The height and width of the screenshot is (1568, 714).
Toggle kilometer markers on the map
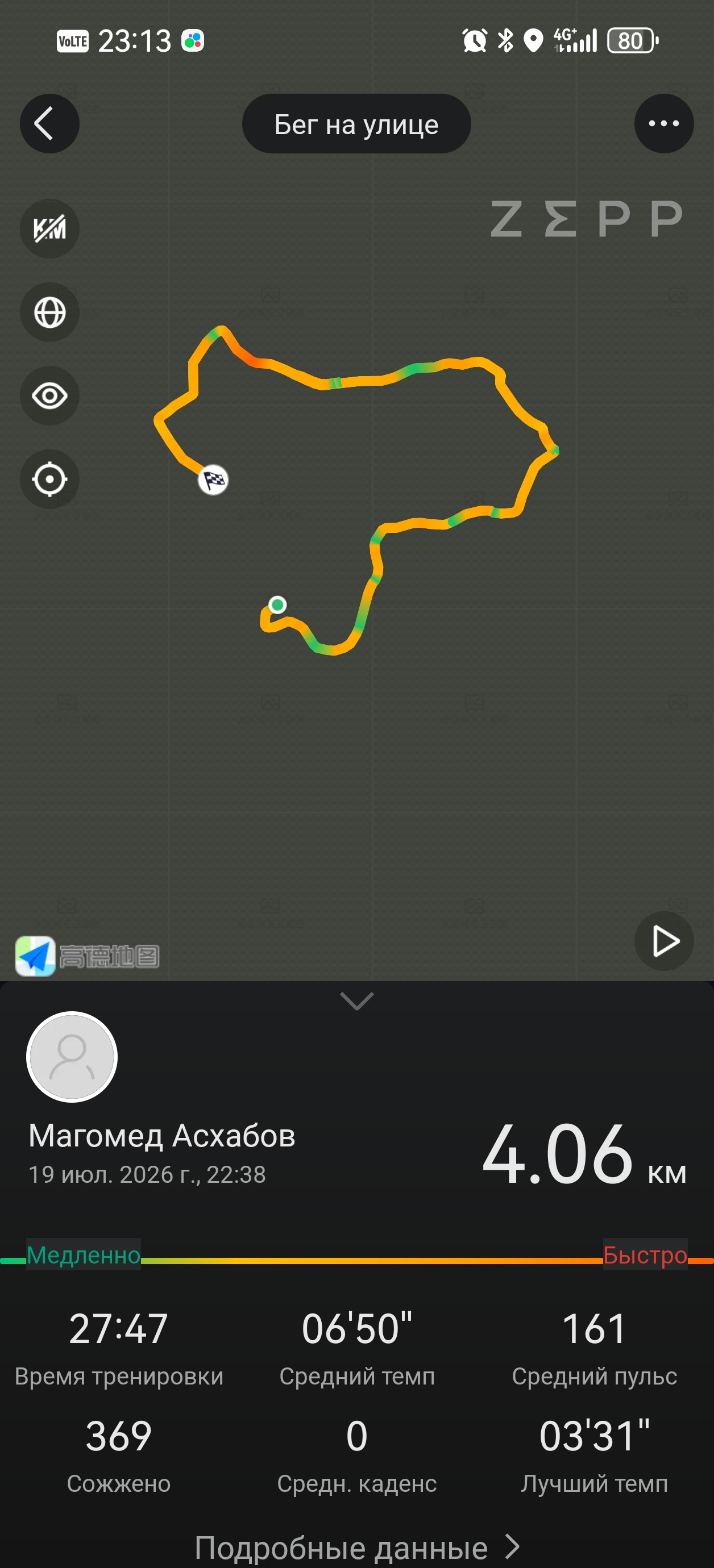[x=49, y=229]
